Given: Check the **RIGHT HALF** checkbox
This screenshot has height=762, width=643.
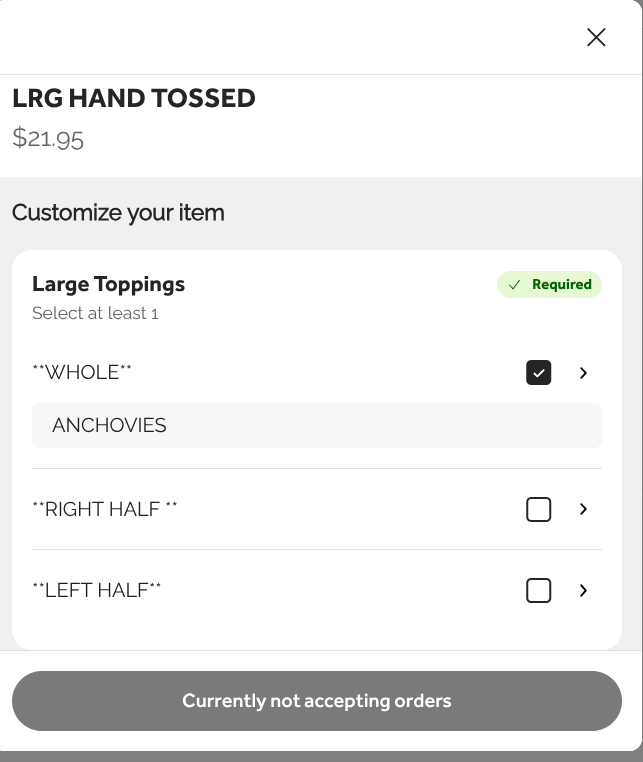Looking at the screenshot, I should [538, 509].
